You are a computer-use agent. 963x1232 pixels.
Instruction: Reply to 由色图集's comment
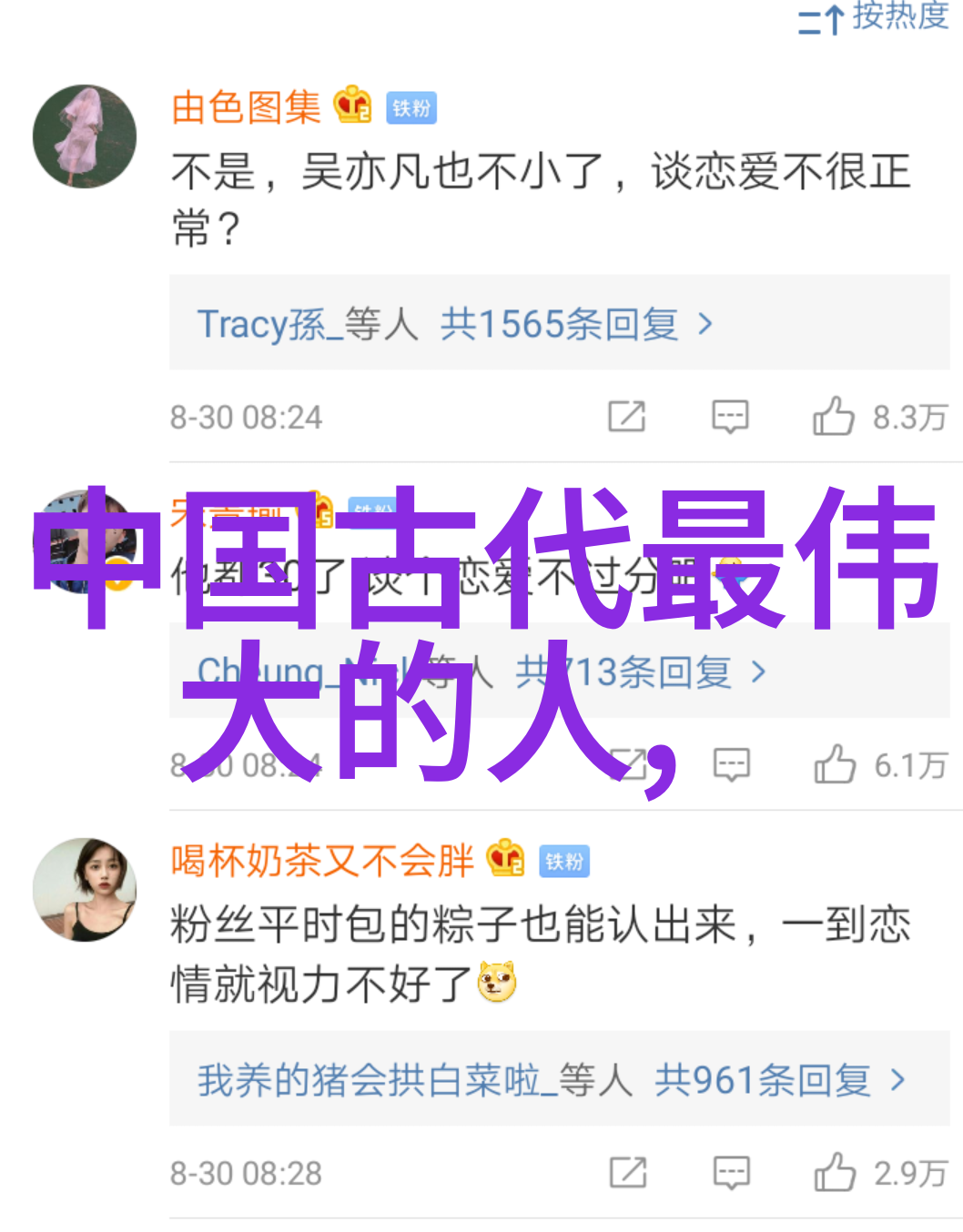[730, 417]
